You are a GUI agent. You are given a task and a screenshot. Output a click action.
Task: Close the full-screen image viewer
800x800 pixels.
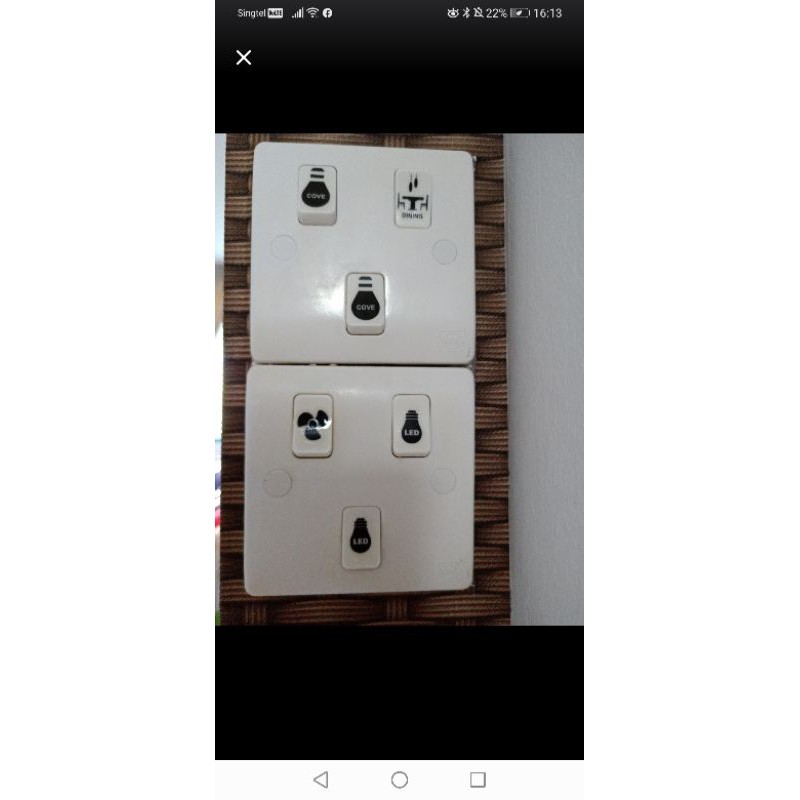pos(243,57)
